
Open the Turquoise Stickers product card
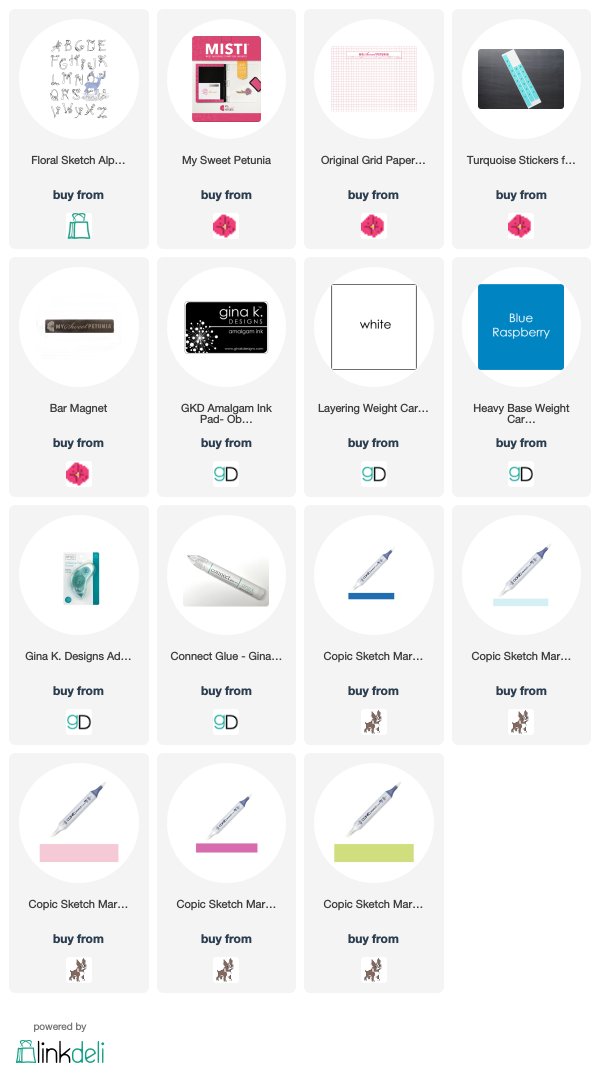click(521, 129)
